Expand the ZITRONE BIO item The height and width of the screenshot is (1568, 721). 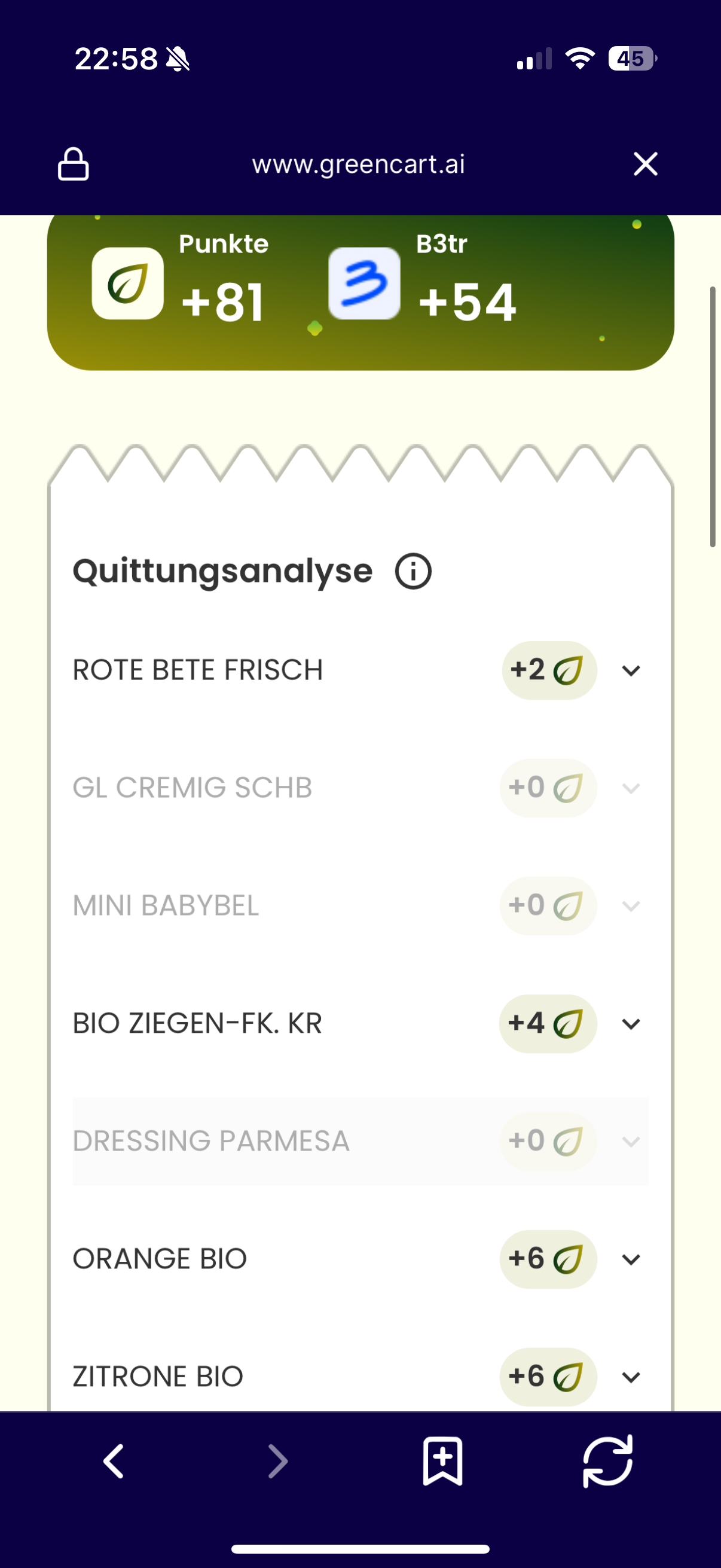[x=631, y=1377]
